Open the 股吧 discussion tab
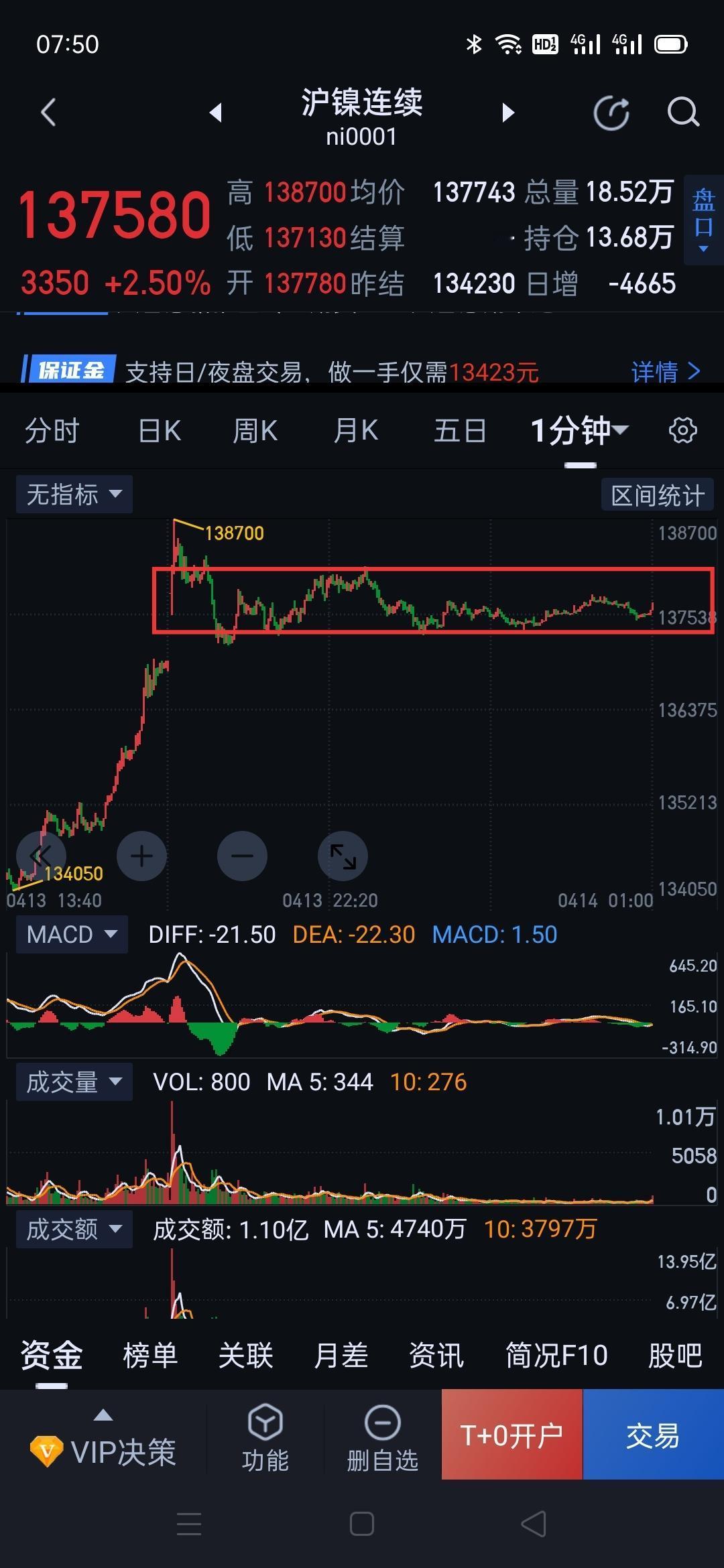This screenshot has height=1568, width=724. [676, 1354]
